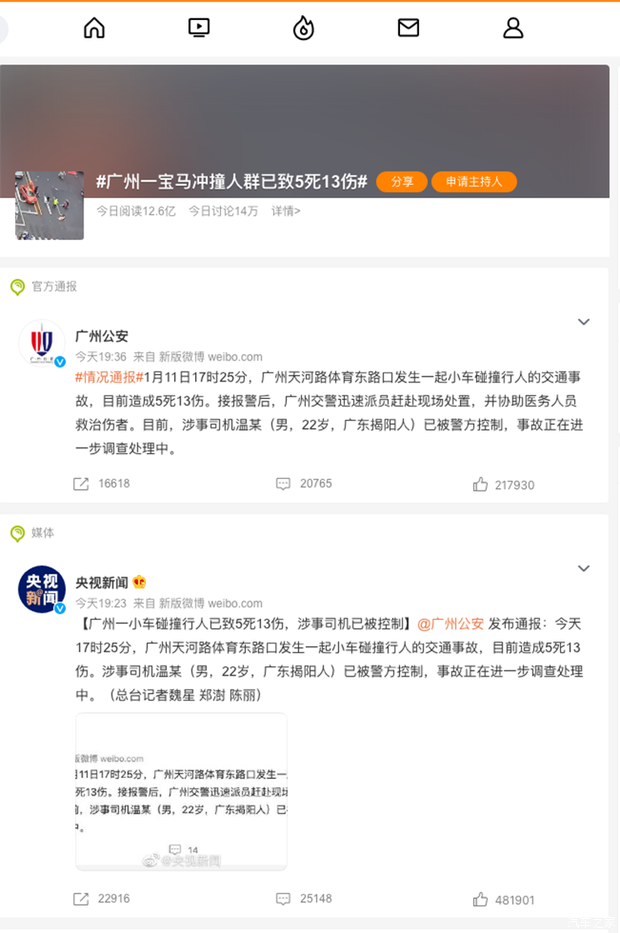Go to the home feed icon
Screen dimensions: 620x933
click(x=94, y=28)
